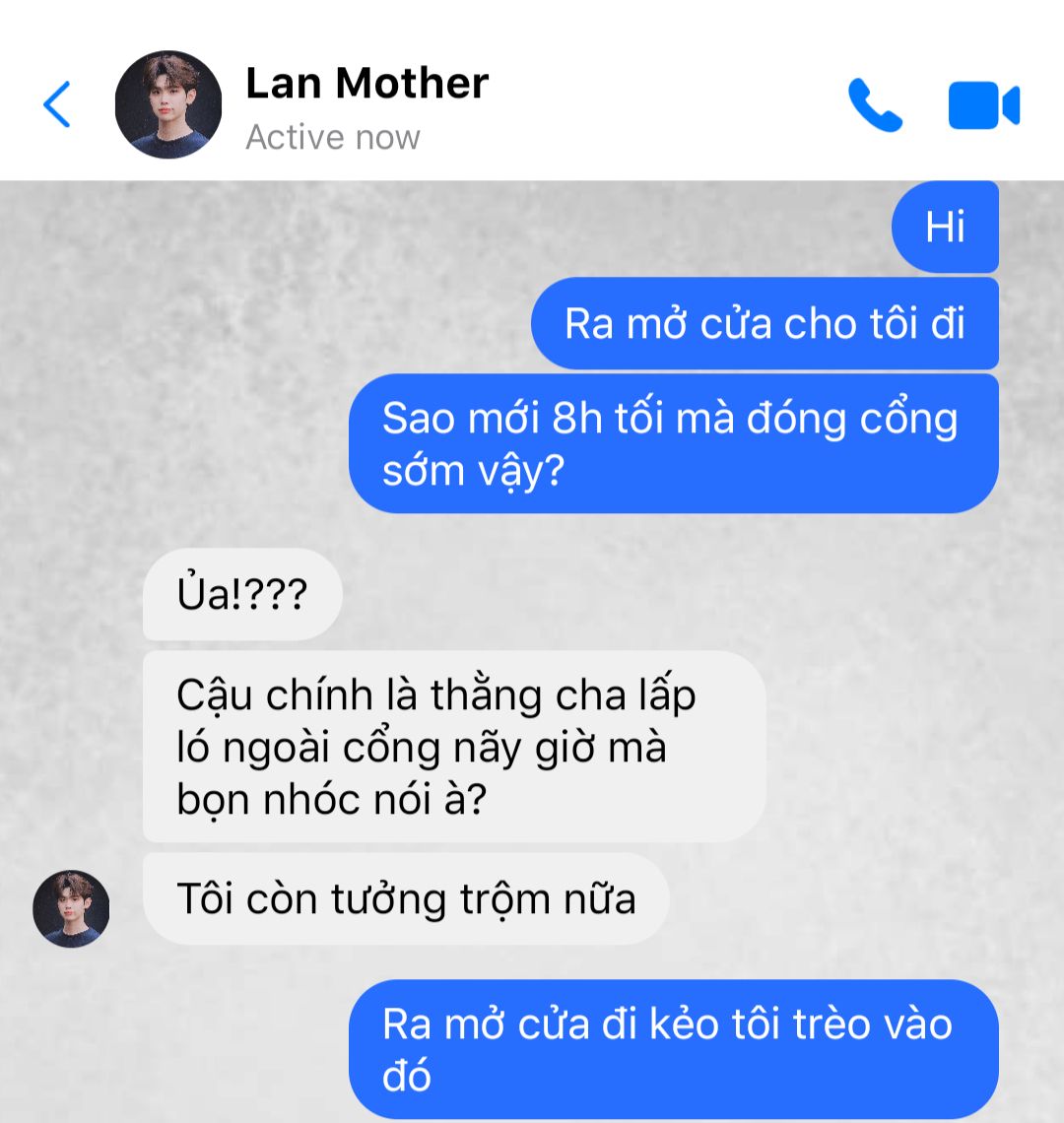
Task: Open Lan Mother's profile from header avatar
Action: click(168, 105)
